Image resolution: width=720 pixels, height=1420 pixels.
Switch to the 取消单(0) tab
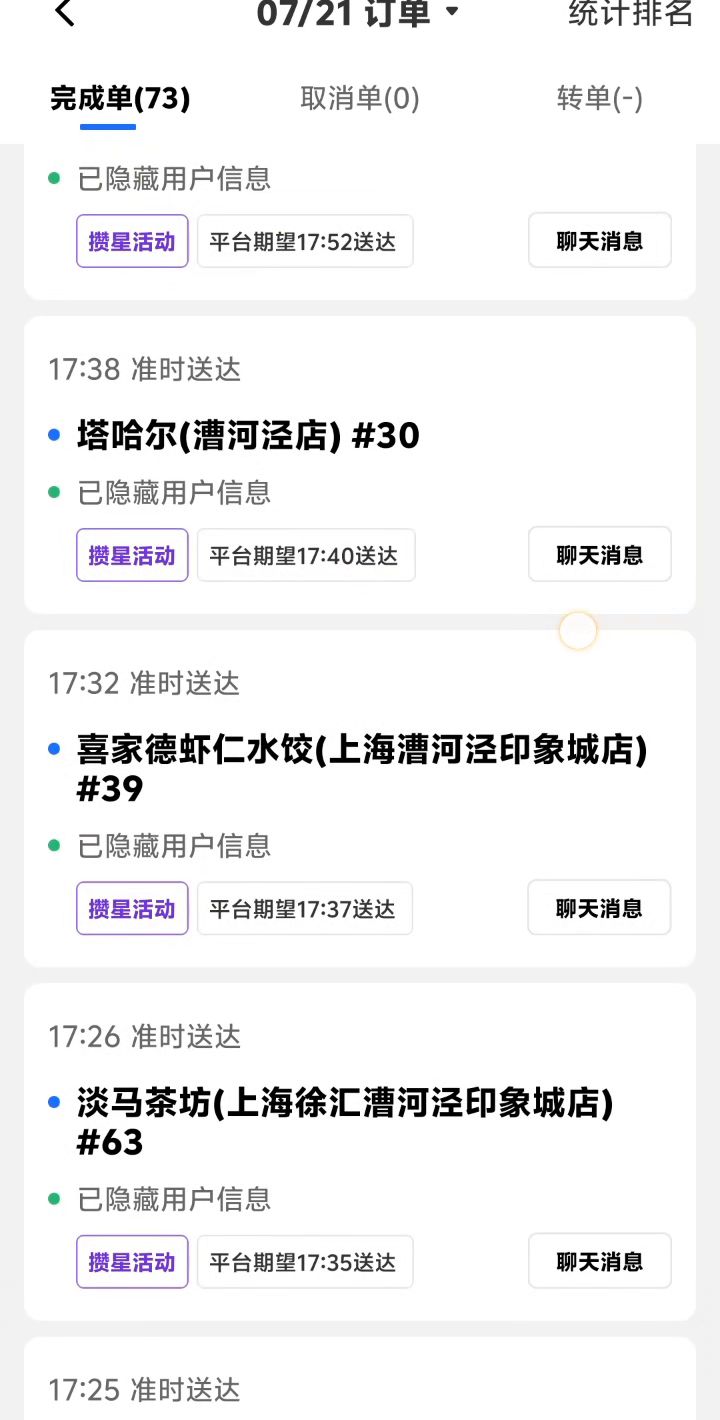click(360, 98)
